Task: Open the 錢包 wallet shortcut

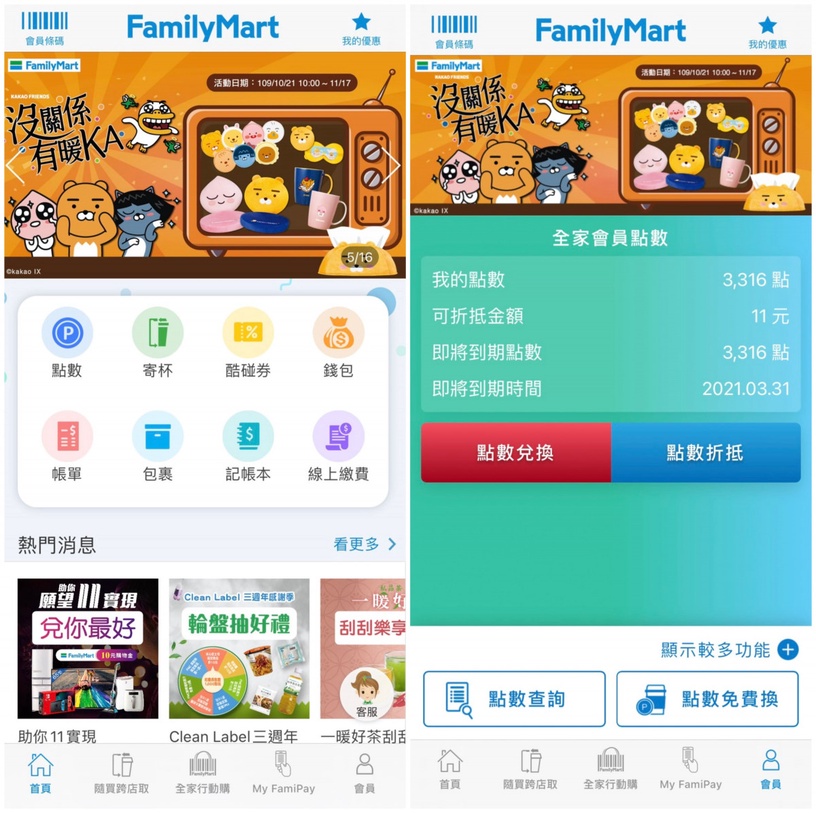Action: pos(338,343)
